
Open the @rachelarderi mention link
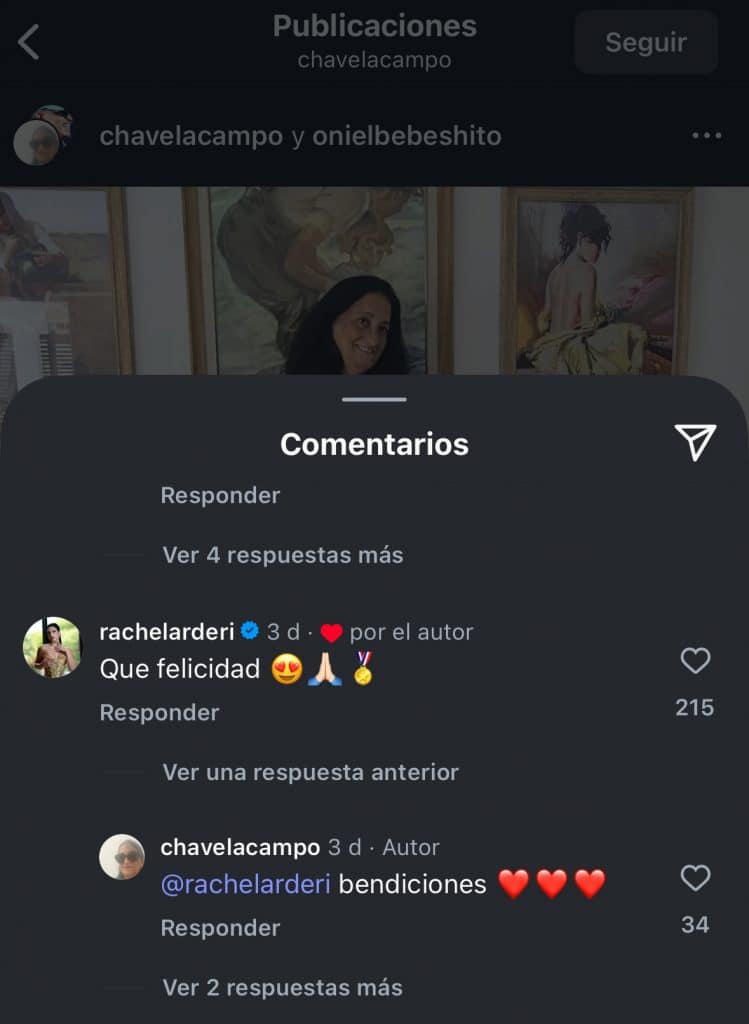pyautogui.click(x=245, y=885)
